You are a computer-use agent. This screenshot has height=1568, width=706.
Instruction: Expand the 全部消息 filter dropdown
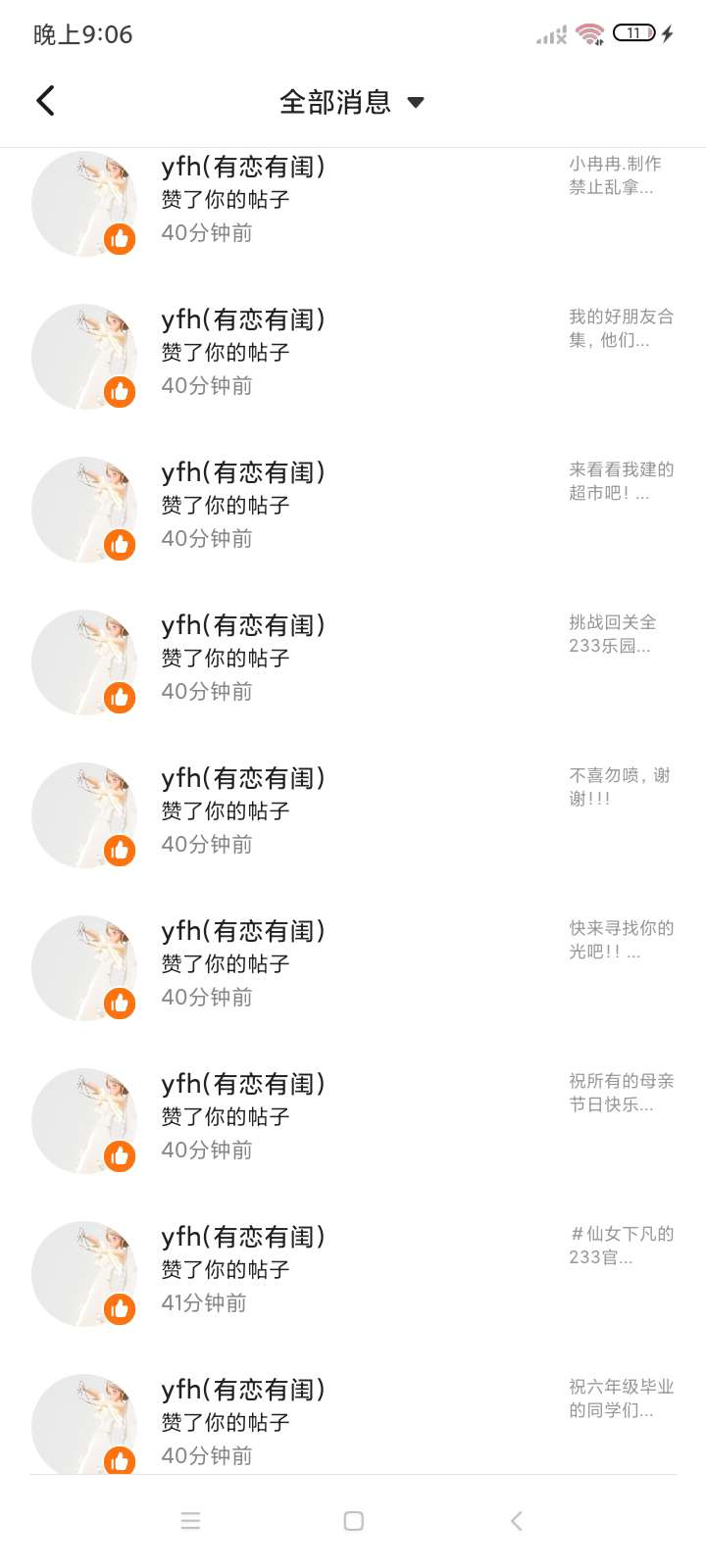(351, 102)
